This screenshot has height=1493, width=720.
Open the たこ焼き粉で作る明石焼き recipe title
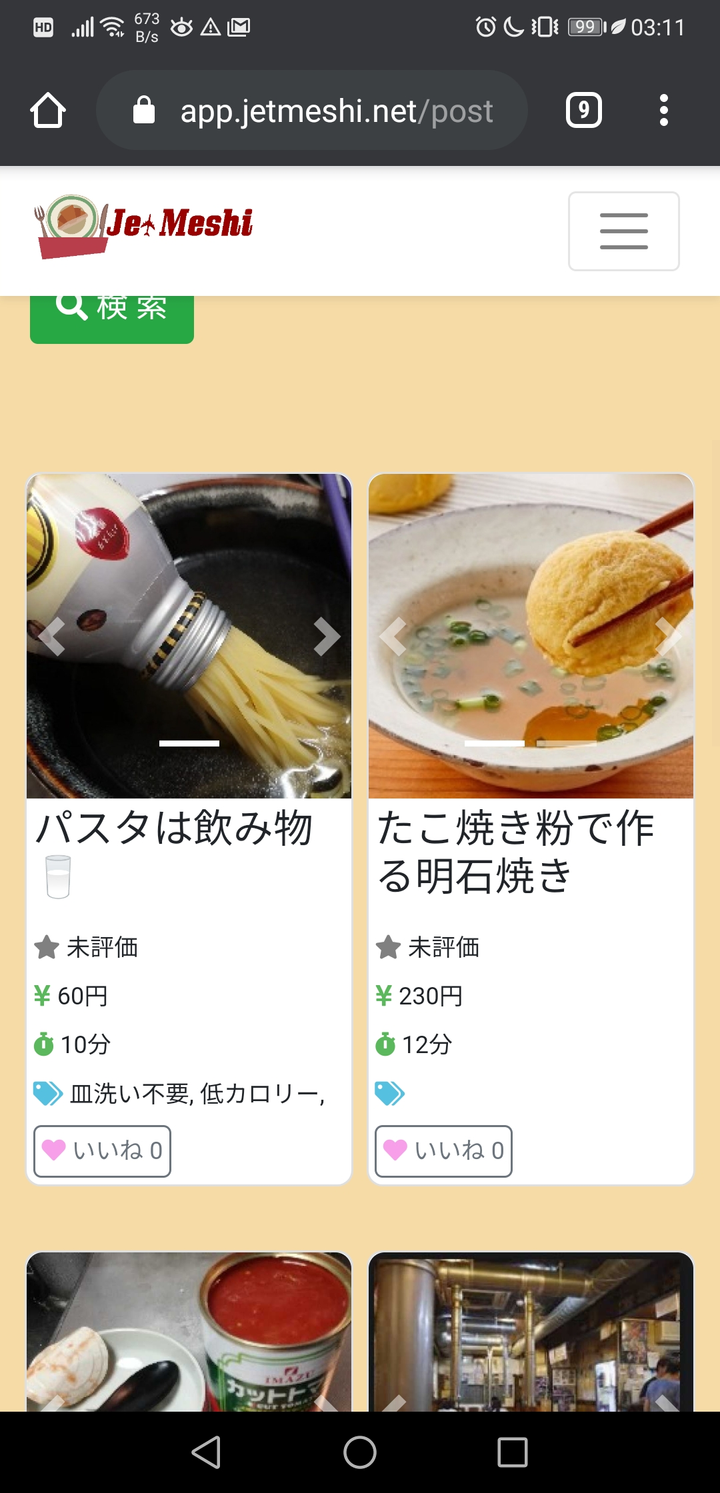[x=515, y=851]
